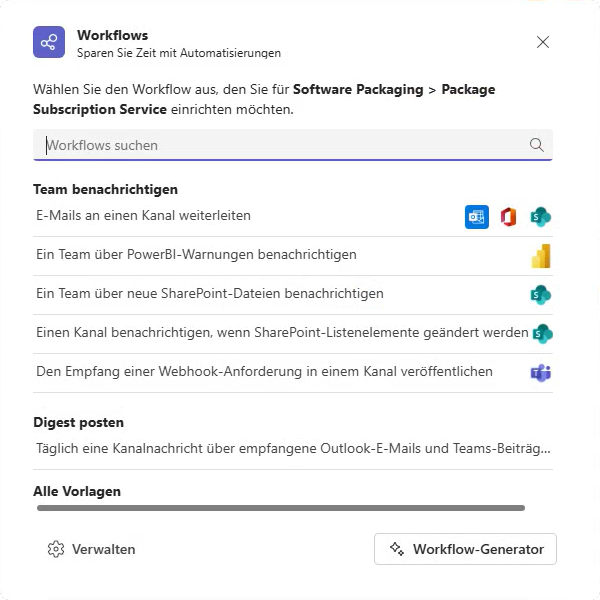600x600 pixels.
Task: Close the Workflows dialog
Action: pyautogui.click(x=543, y=42)
